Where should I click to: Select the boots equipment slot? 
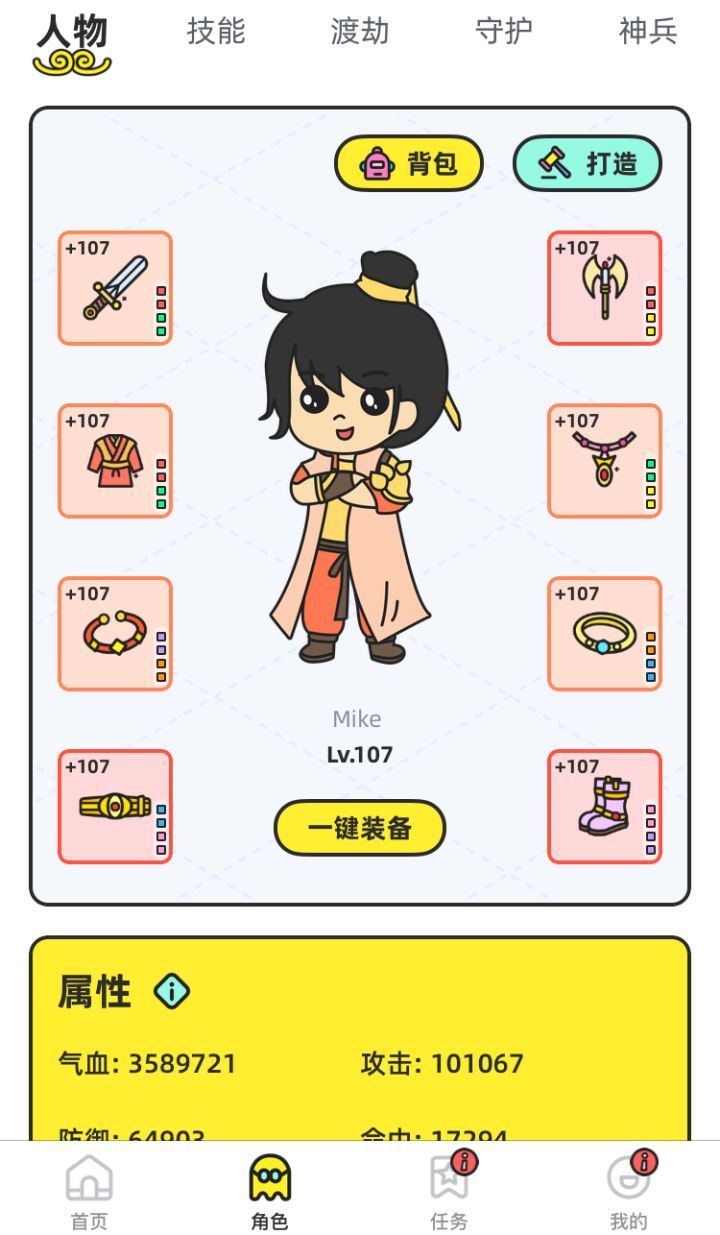pos(604,806)
